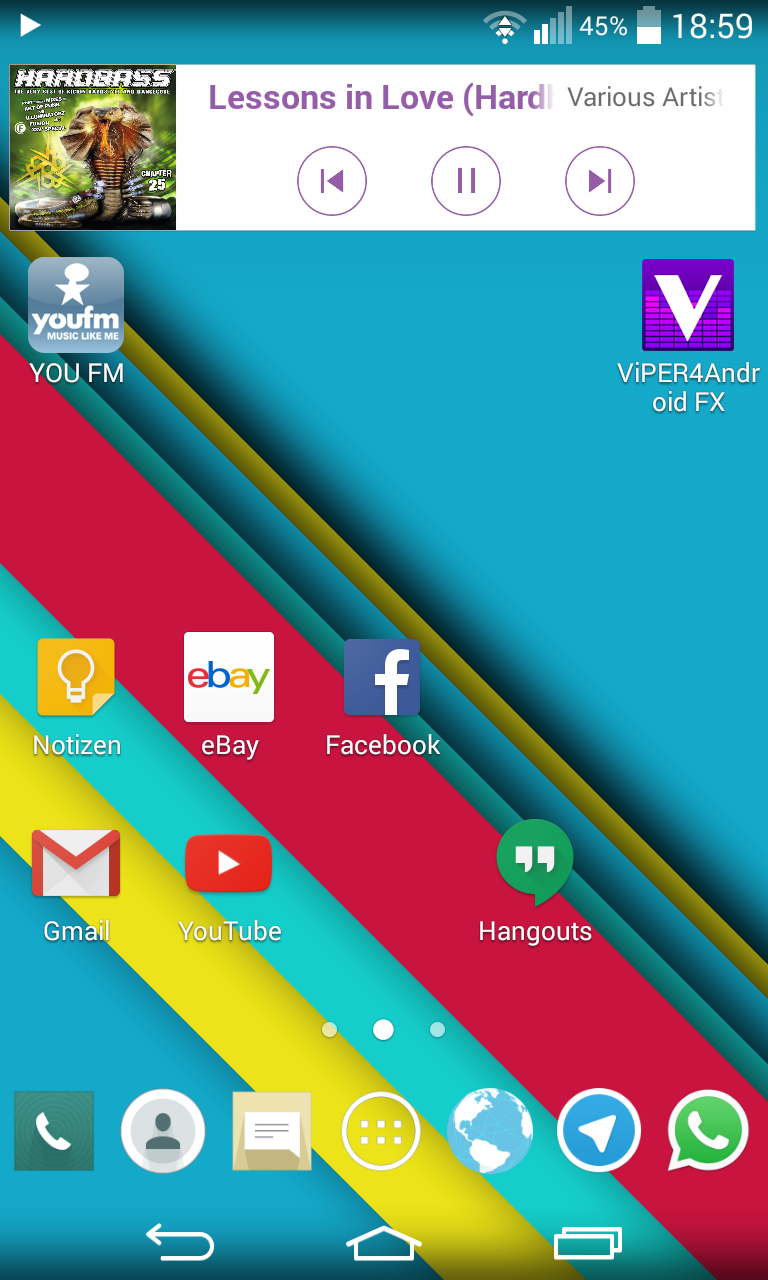Pause the current song in the music widget
Viewport: 768px width, 1280px height.
click(465, 181)
